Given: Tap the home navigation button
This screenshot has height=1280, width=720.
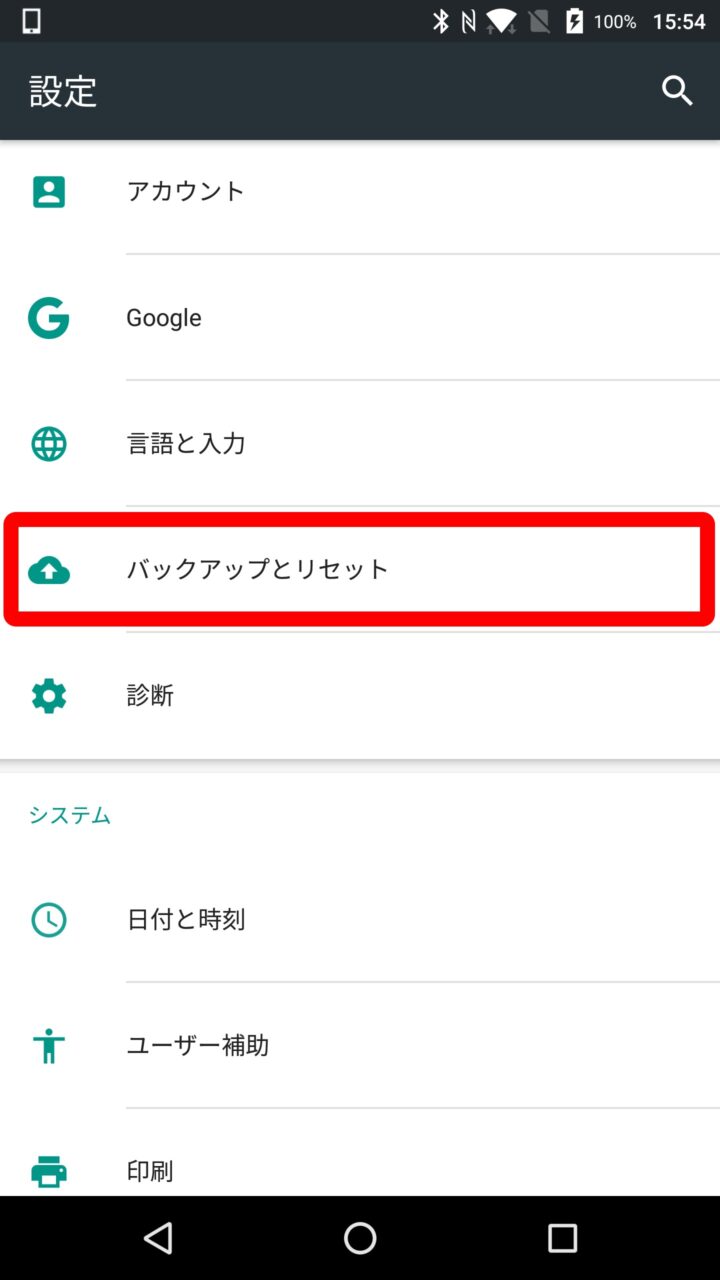Looking at the screenshot, I should tap(360, 1238).
